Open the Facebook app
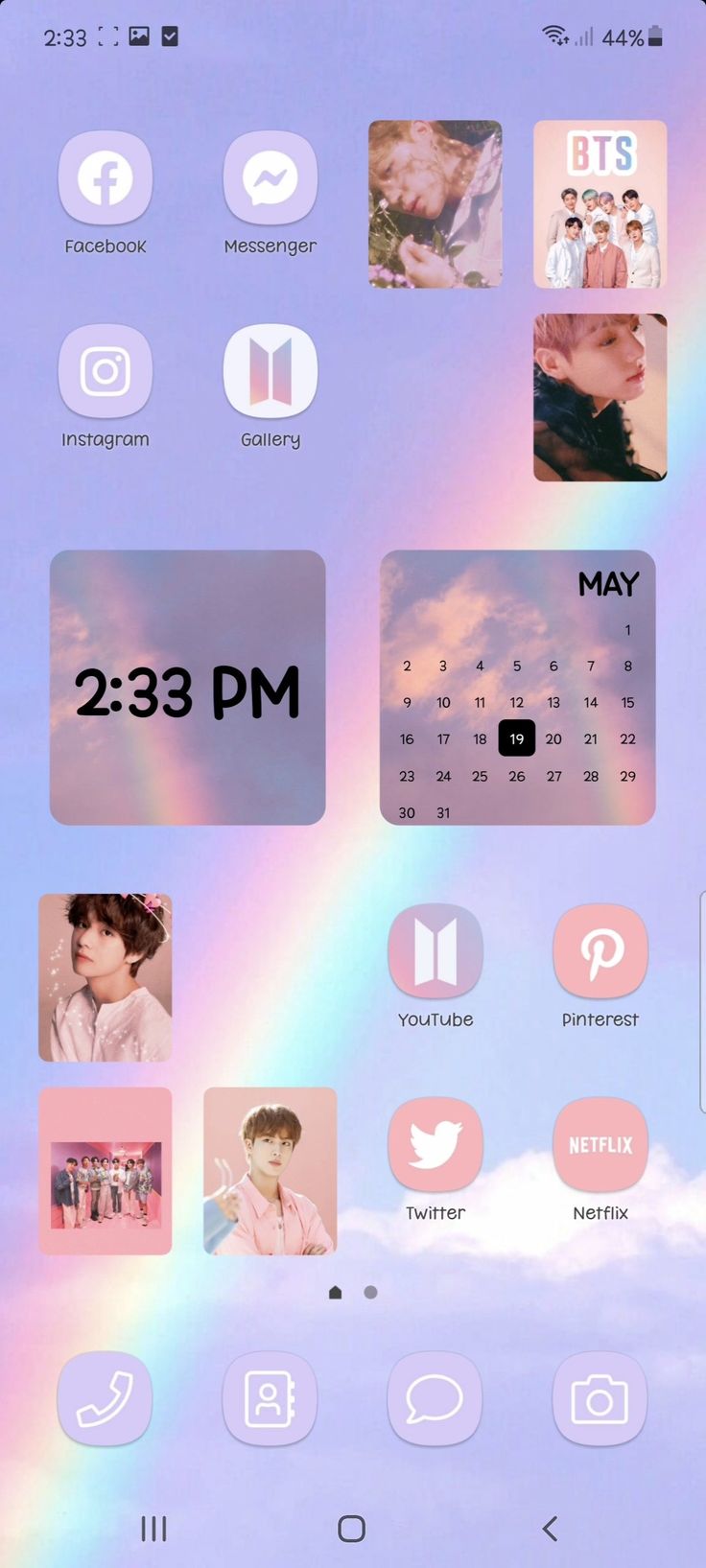Screen dimensions: 706x1568 click(106, 178)
